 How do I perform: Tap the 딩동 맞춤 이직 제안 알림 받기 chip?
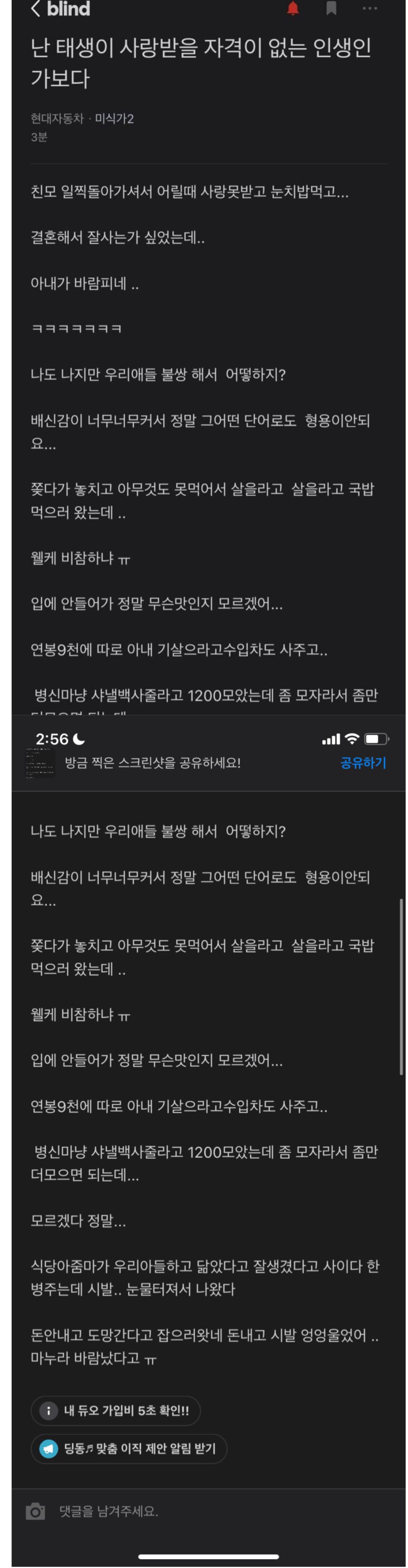click(x=129, y=1448)
